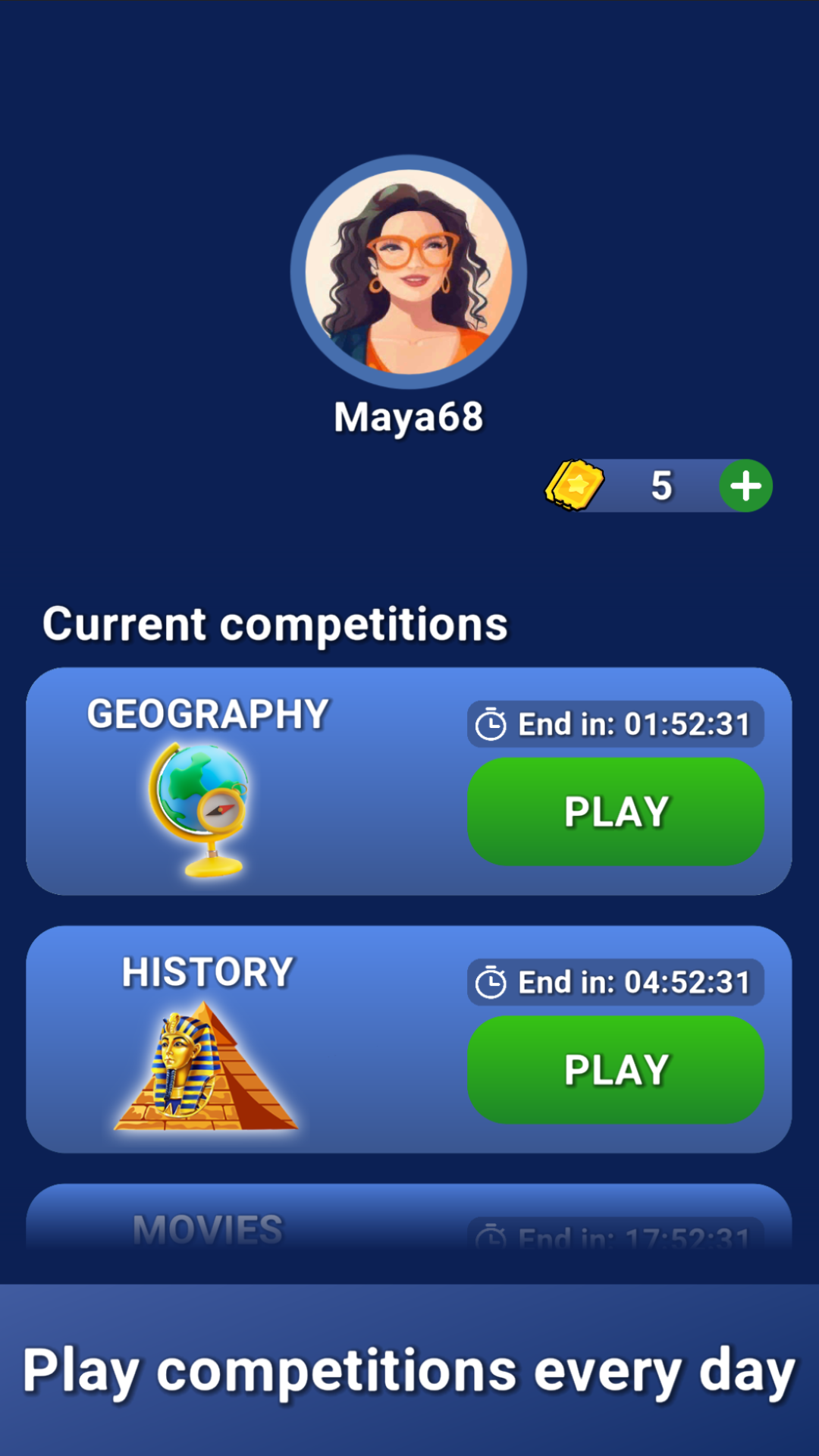819x1456 pixels.
Task: Expand the partially hidden MOVIES competition card
Action: 409,1222
